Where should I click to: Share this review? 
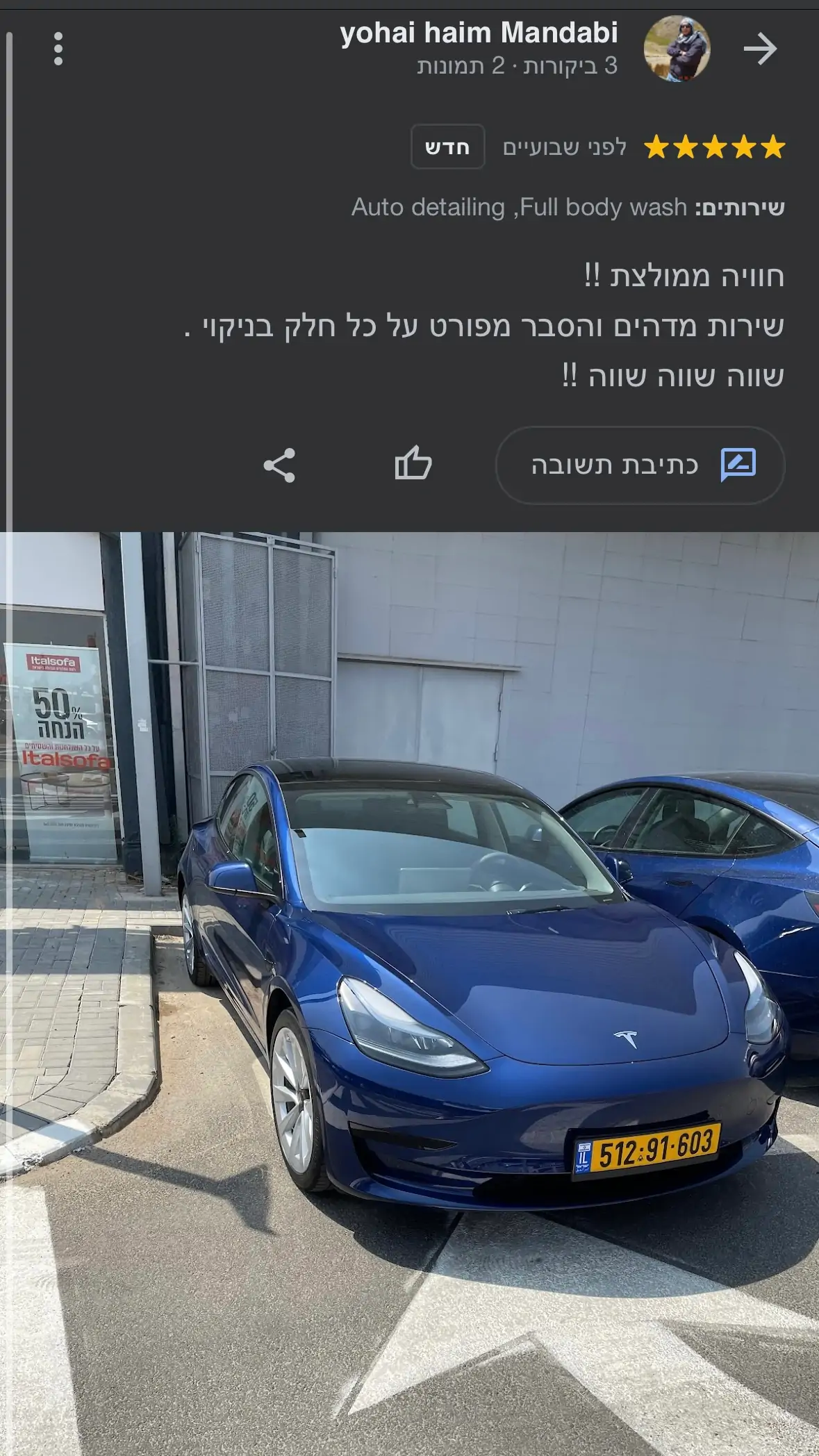279,465
